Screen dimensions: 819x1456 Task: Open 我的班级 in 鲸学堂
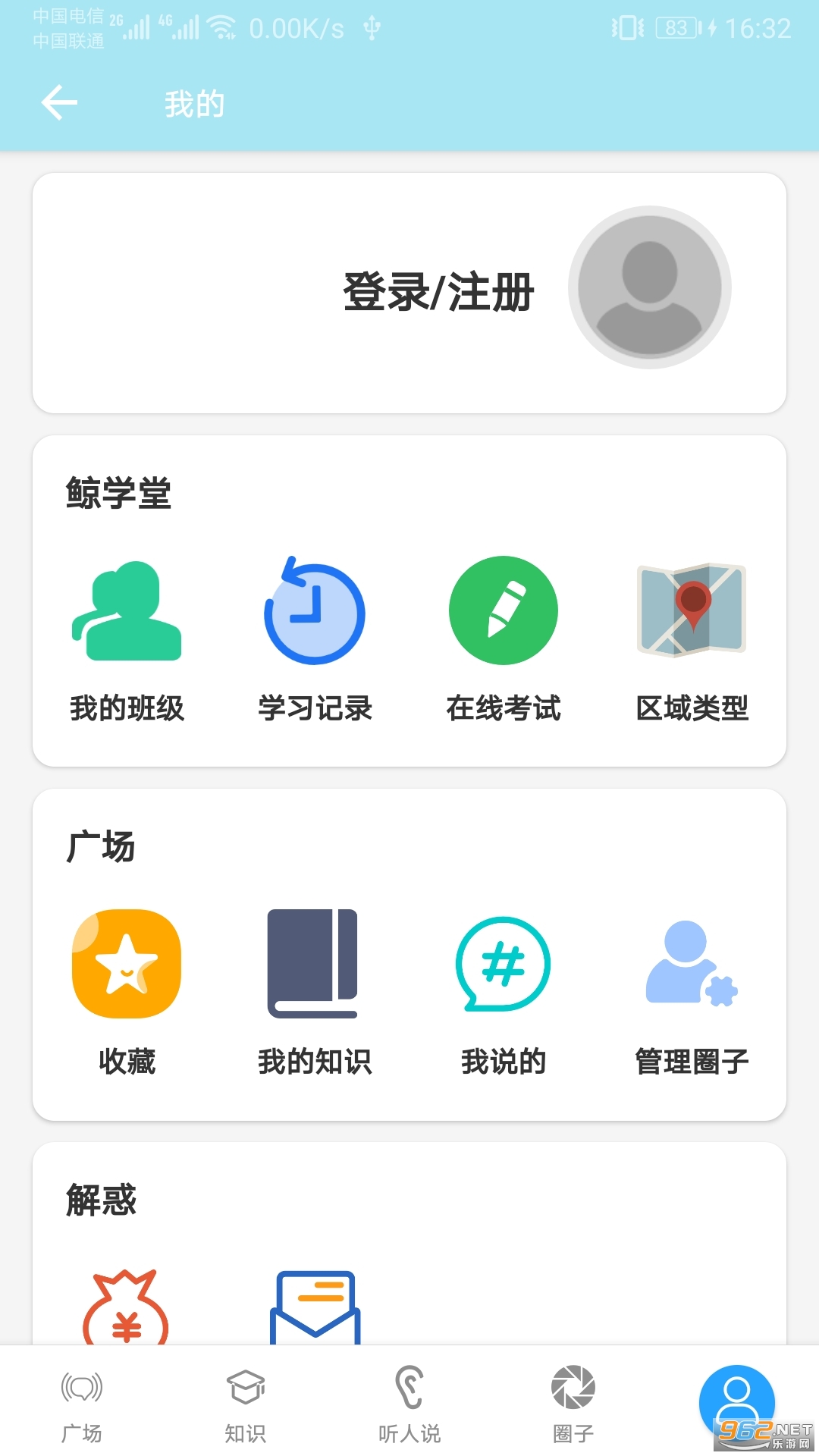pyautogui.click(x=127, y=639)
